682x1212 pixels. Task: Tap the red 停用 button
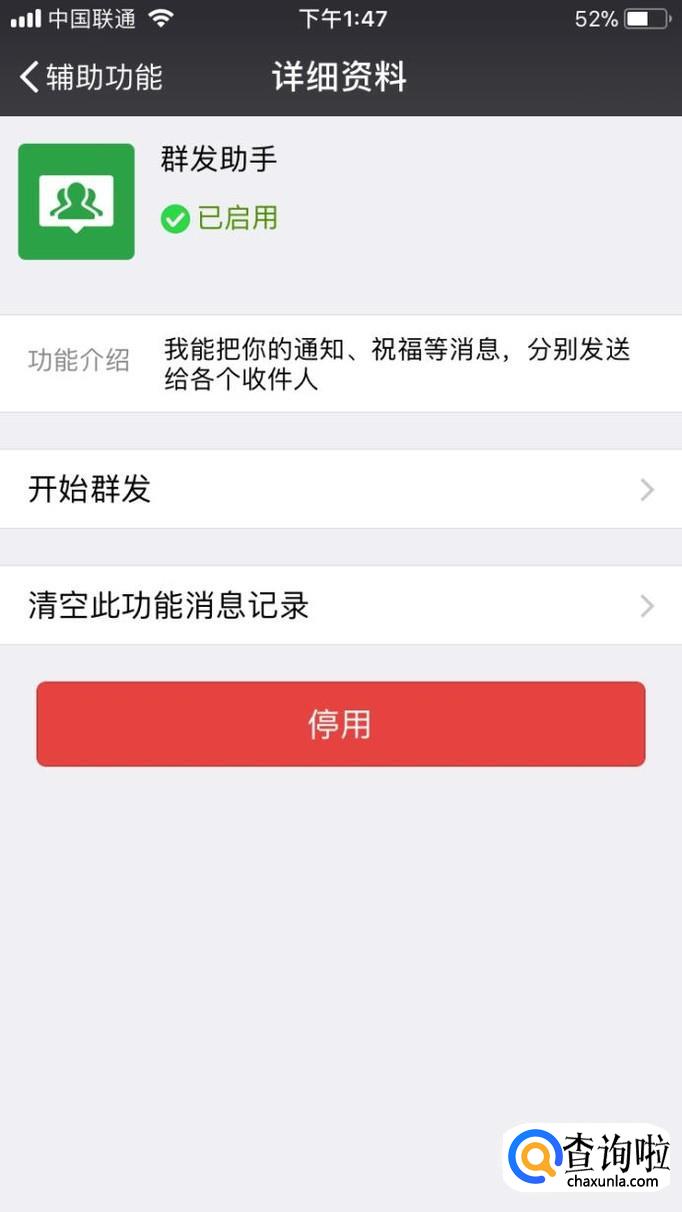point(340,724)
